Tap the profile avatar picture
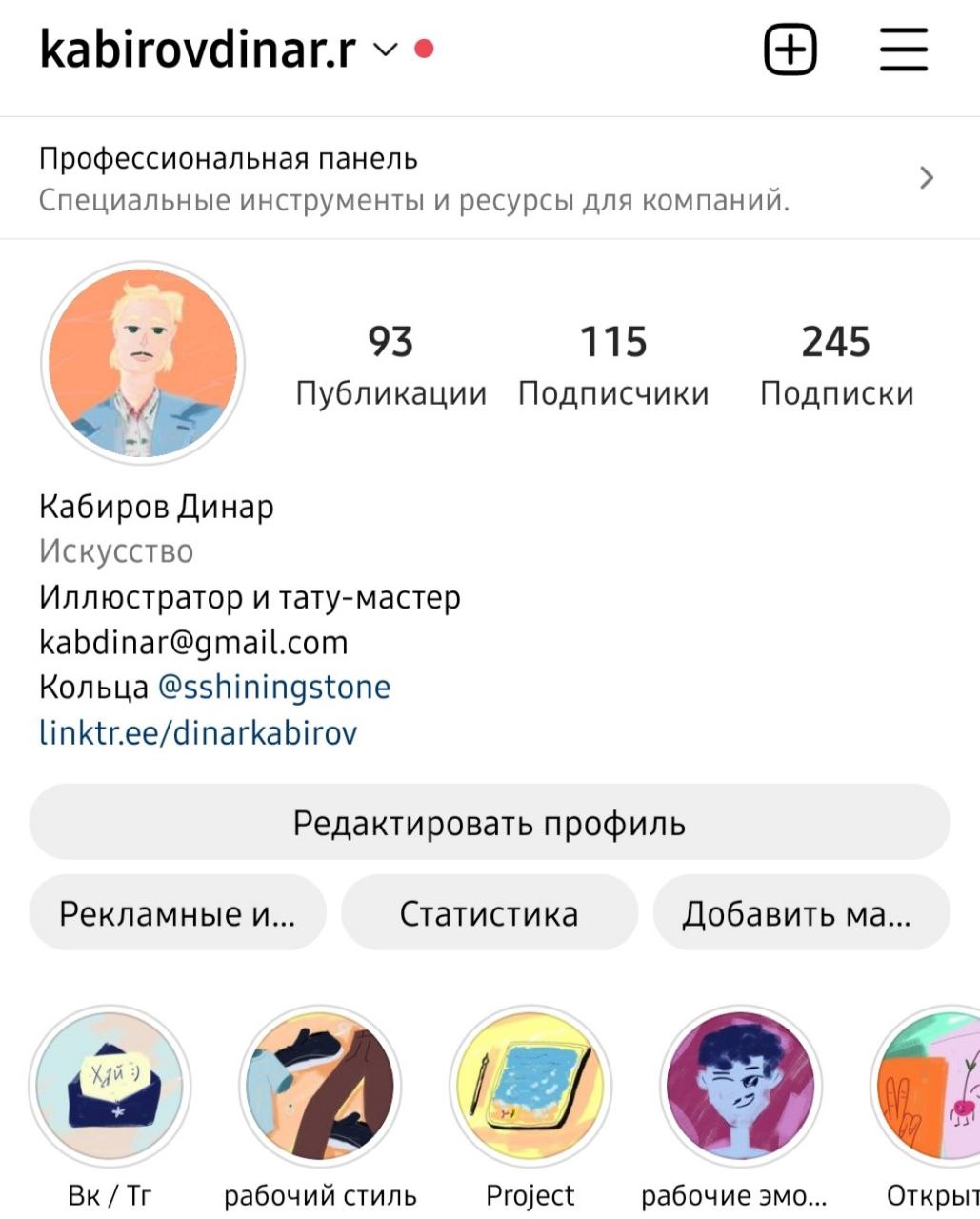The width and height of the screenshot is (980, 1219). coord(143,362)
